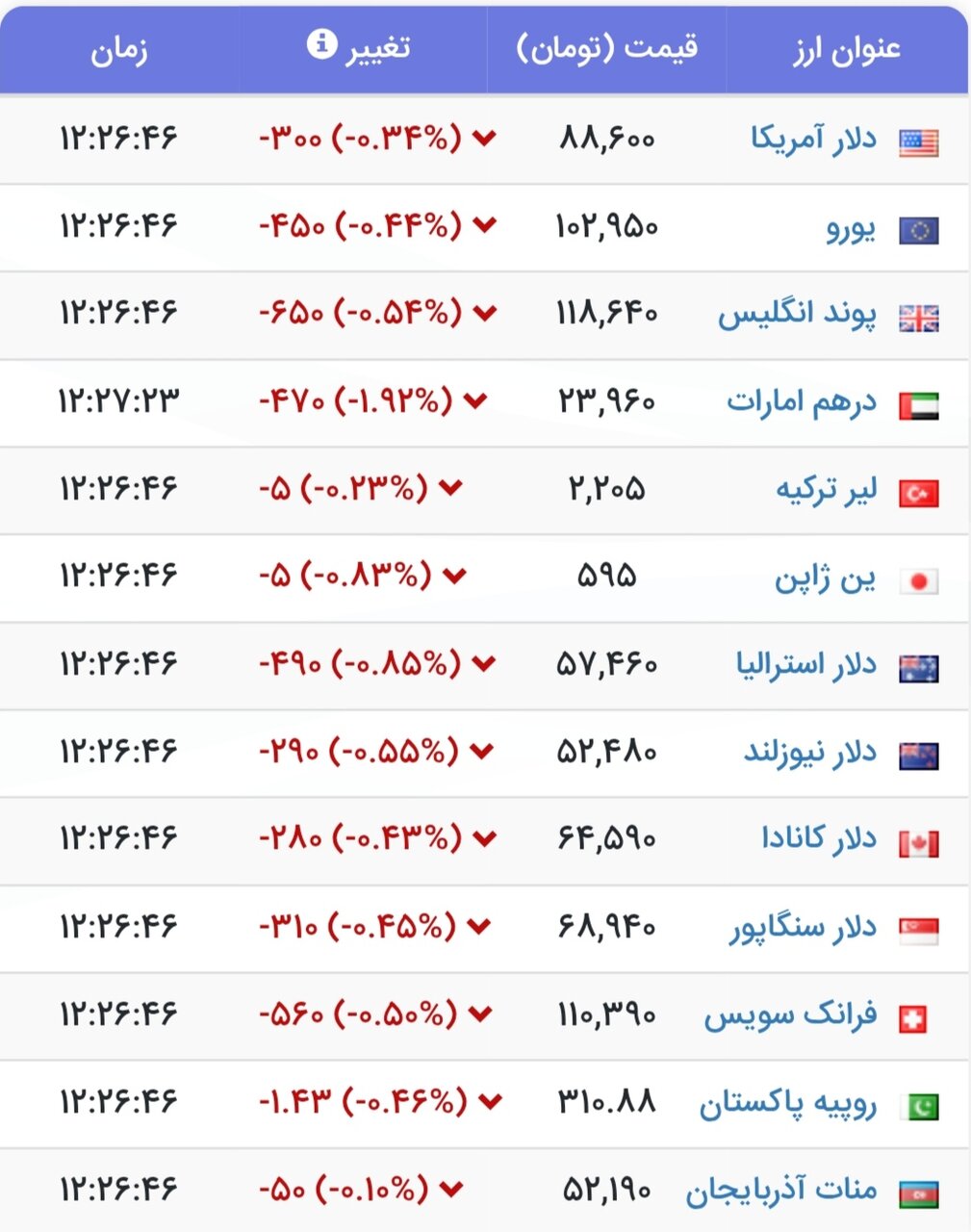Click the Pakistan flag for روپیه پاکستان

(917, 1102)
